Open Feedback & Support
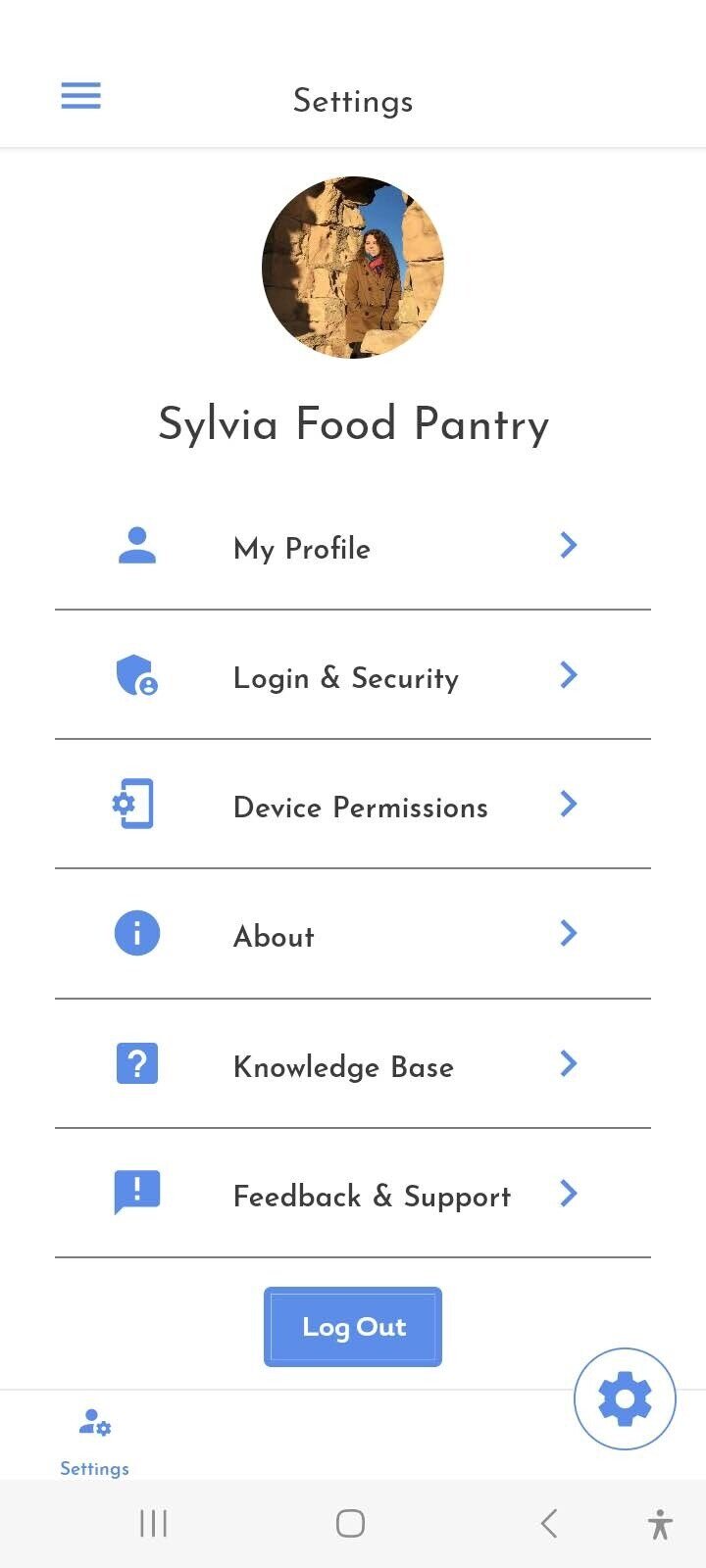 tap(352, 1194)
